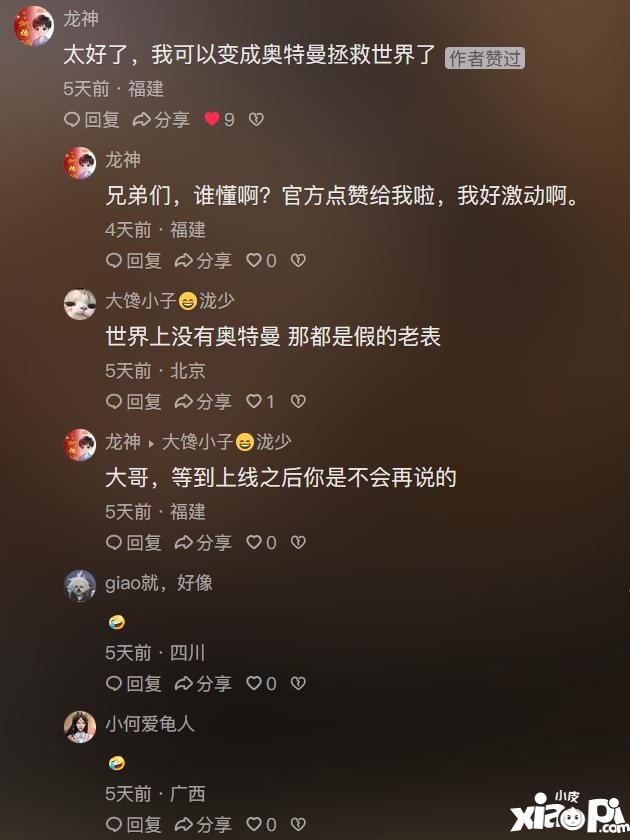Share the comment from 四川 user giao就
Viewport: 630px width, 840px height.
[x=203, y=683]
